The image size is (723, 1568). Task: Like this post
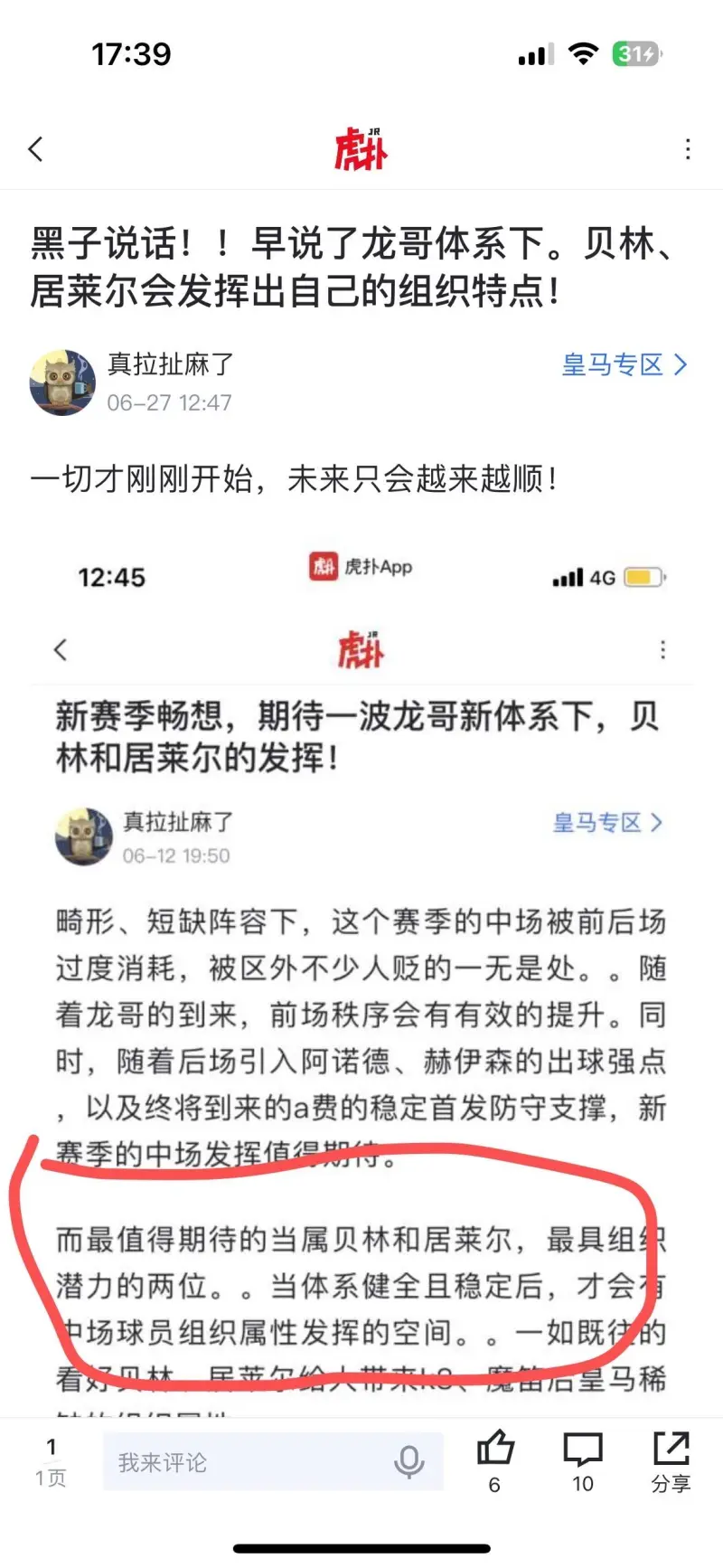pyautogui.click(x=494, y=1460)
